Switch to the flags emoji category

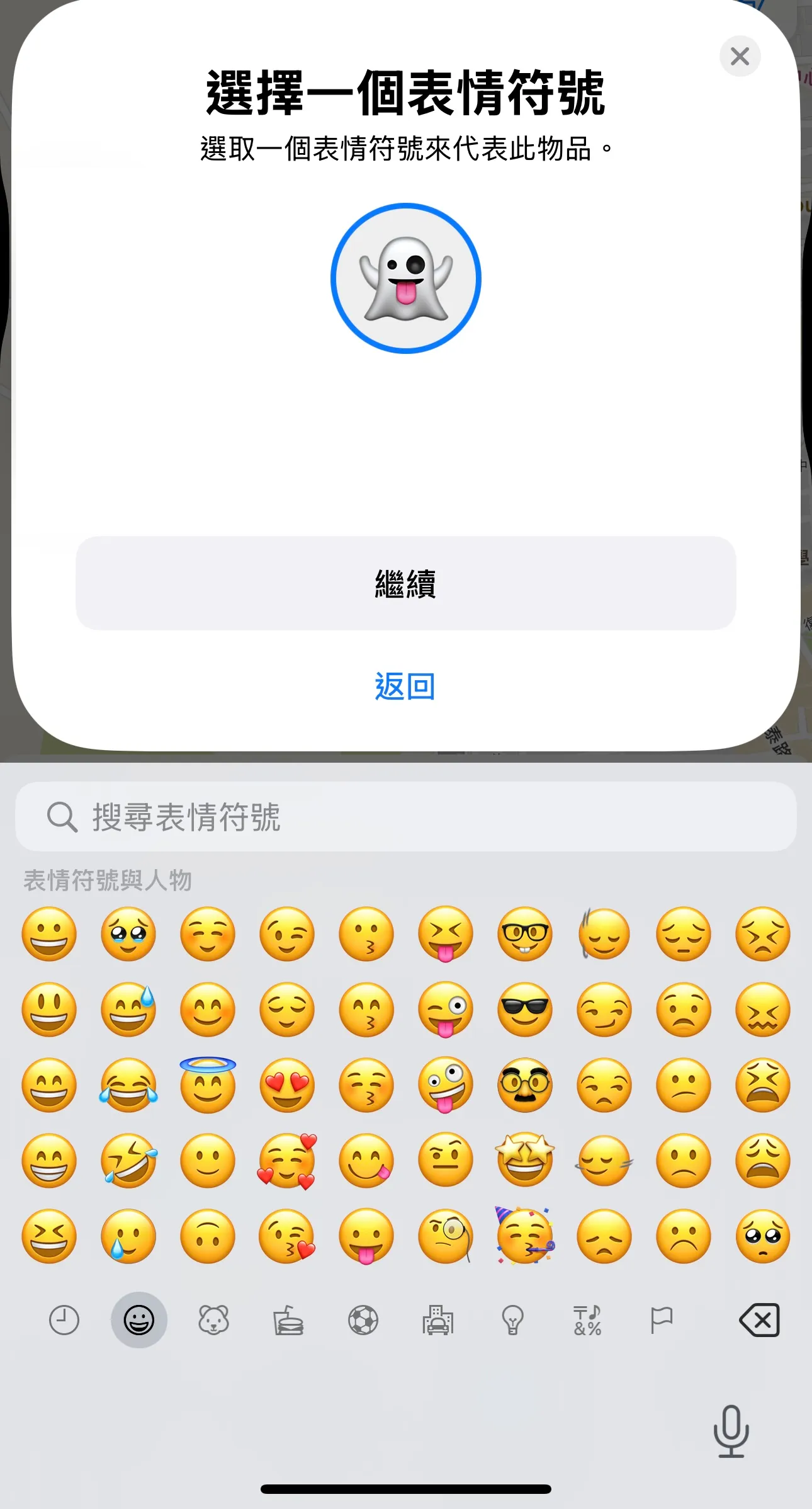tap(662, 1320)
